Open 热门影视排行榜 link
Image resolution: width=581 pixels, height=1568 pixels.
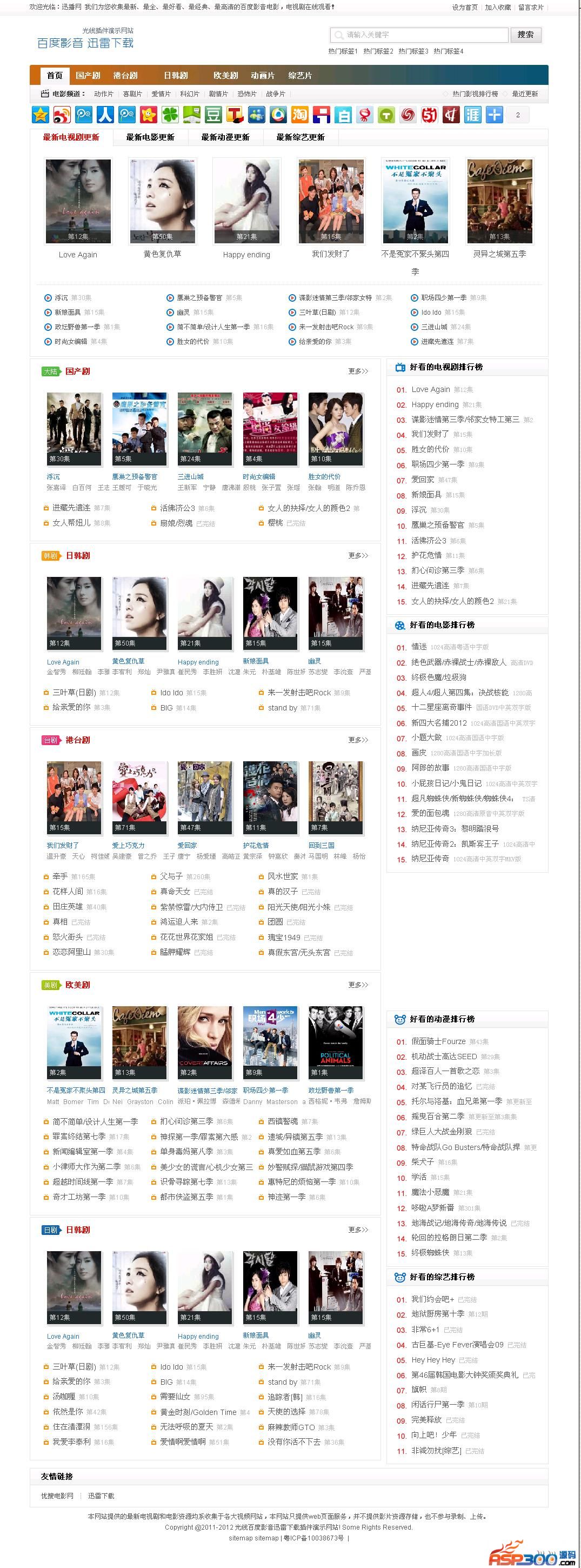tap(475, 94)
